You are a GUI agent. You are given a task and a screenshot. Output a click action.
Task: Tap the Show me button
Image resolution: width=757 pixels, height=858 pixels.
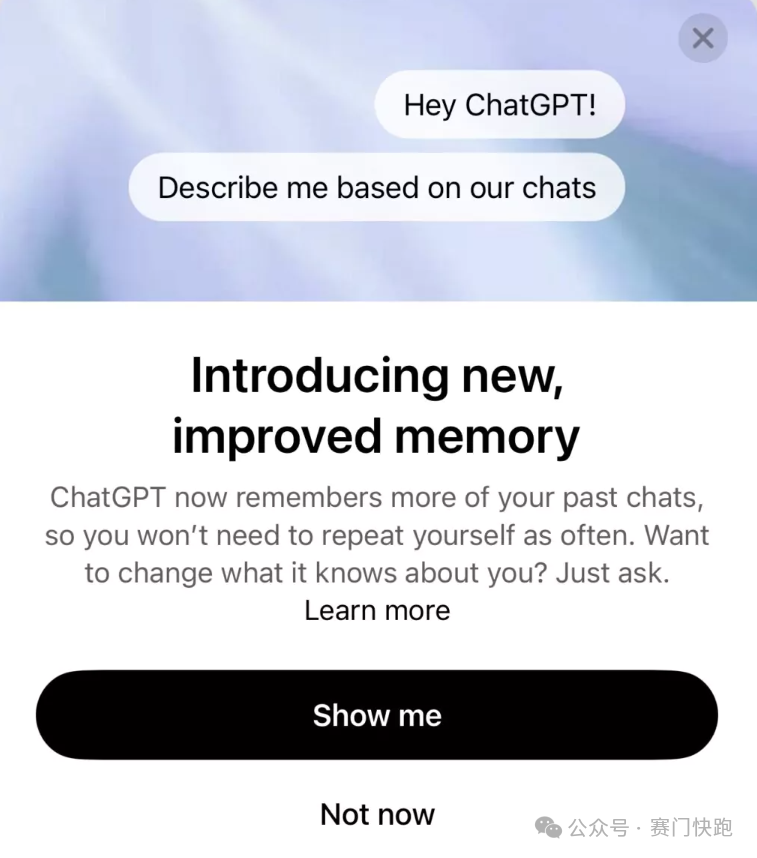click(x=377, y=715)
